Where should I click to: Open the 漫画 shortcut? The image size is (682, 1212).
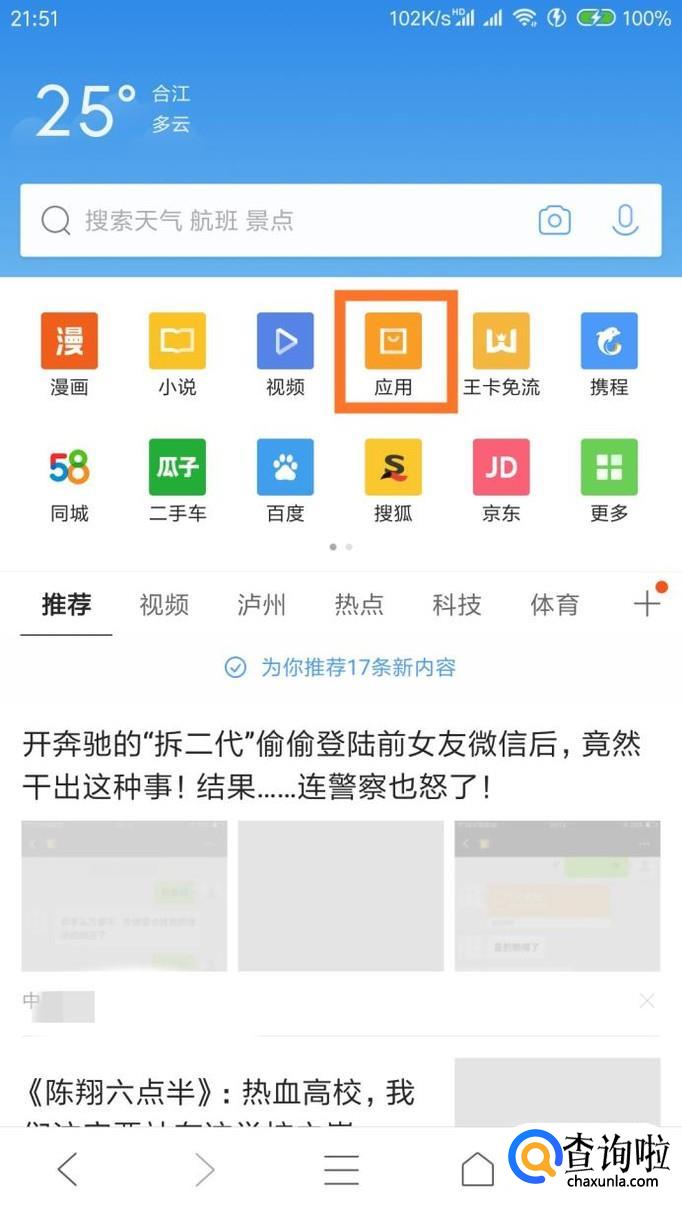pyautogui.click(x=69, y=353)
